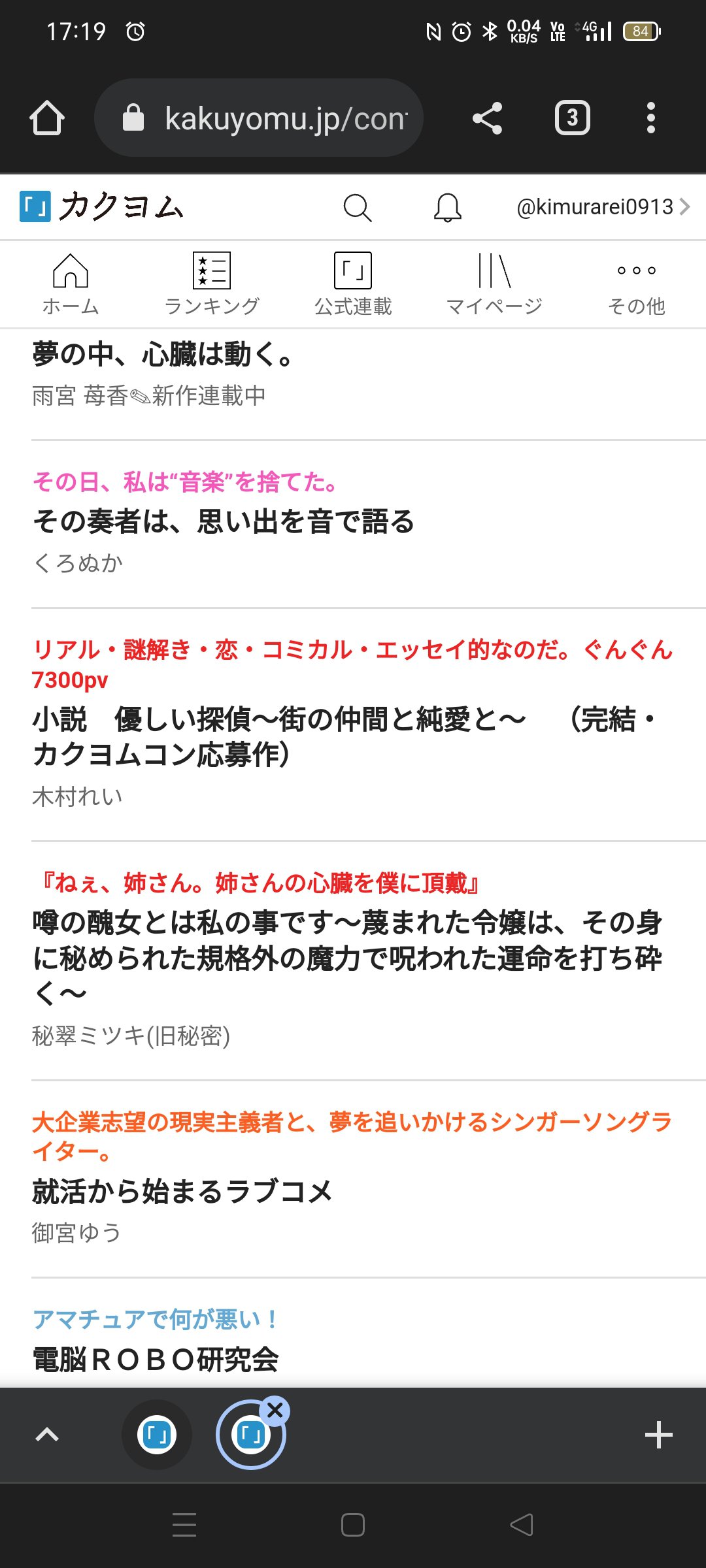Viewport: 706px width, 1568px height.
Task: Switch to the ランキング tab
Action: 212,285
